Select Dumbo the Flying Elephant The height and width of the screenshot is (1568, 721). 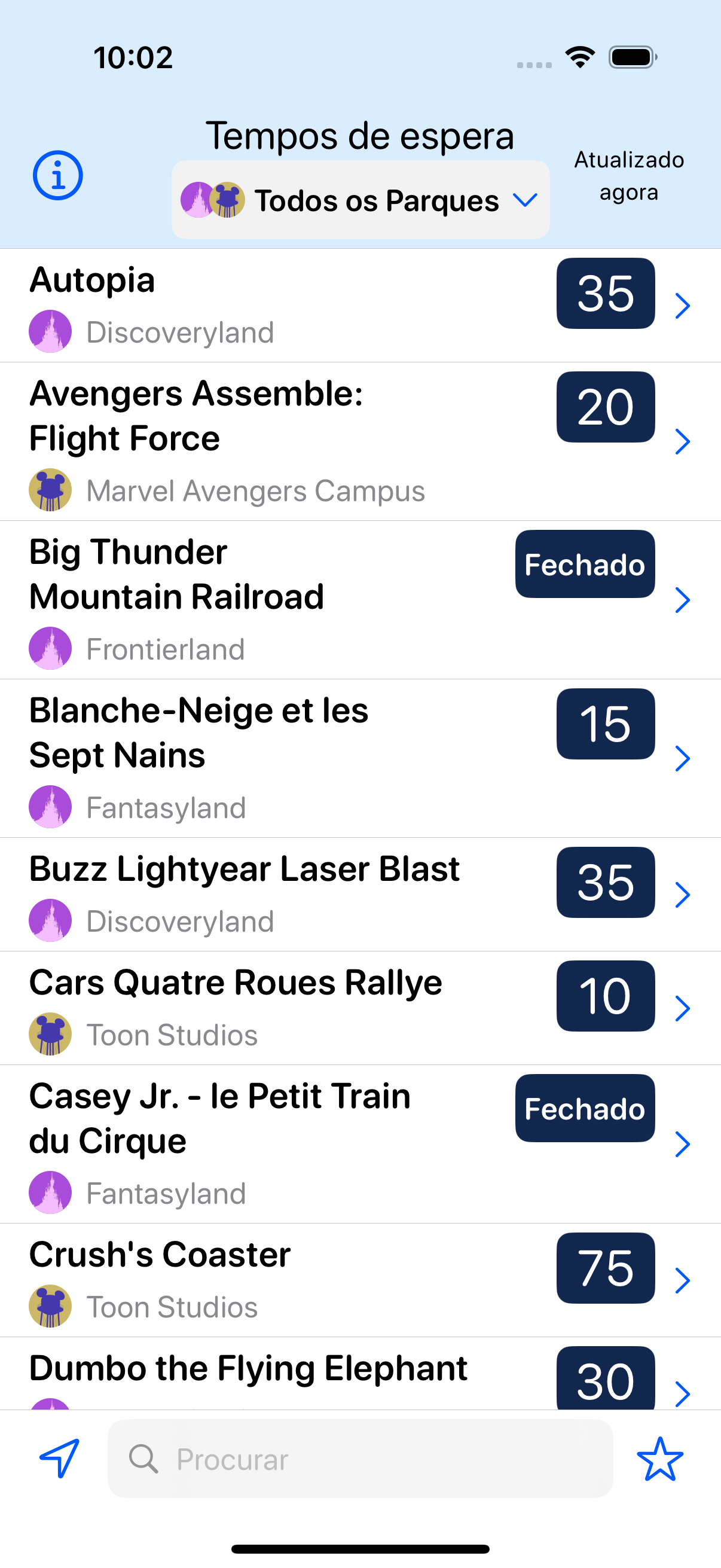pyautogui.click(x=360, y=1373)
